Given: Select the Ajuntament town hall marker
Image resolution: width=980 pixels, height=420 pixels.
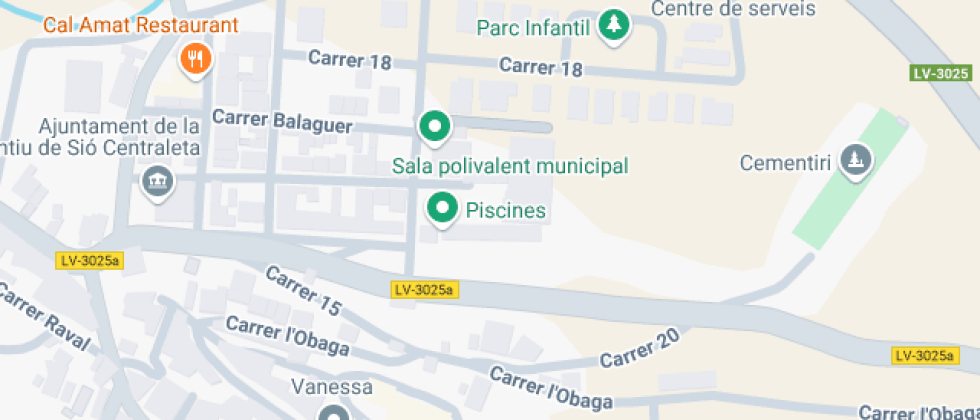Looking at the screenshot, I should pos(157,182).
